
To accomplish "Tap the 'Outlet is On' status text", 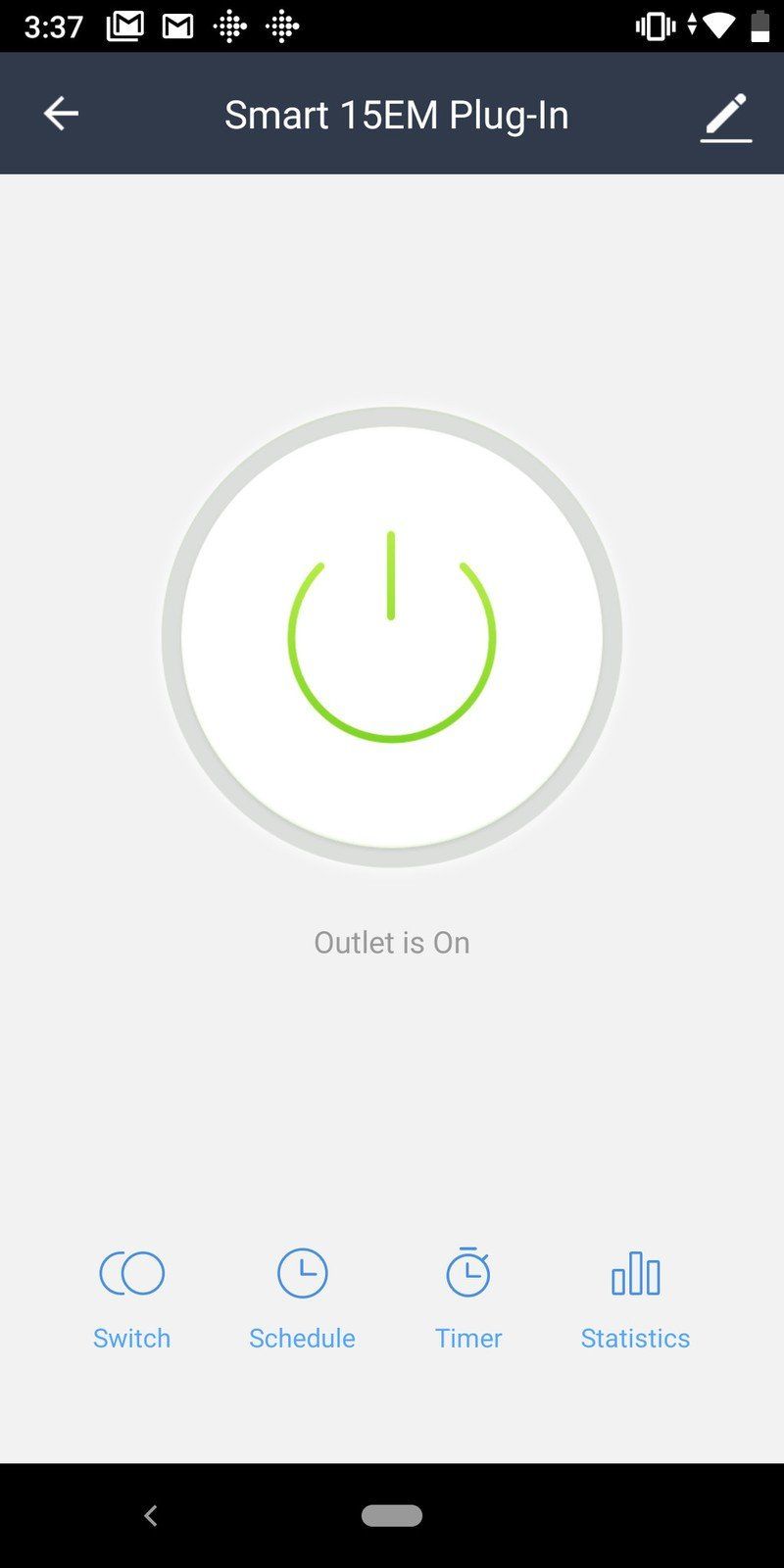I will (x=392, y=942).
